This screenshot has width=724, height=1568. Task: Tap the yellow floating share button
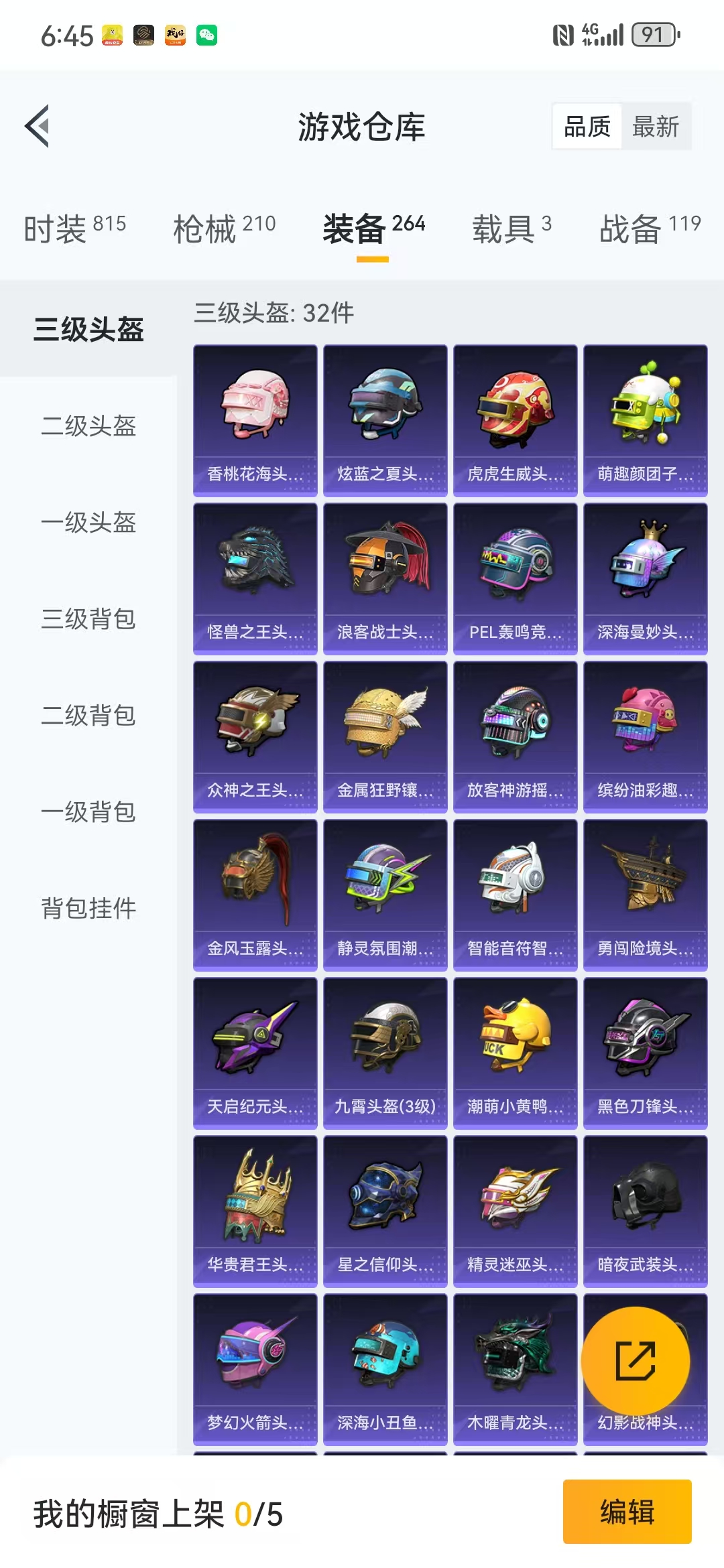635,1361
